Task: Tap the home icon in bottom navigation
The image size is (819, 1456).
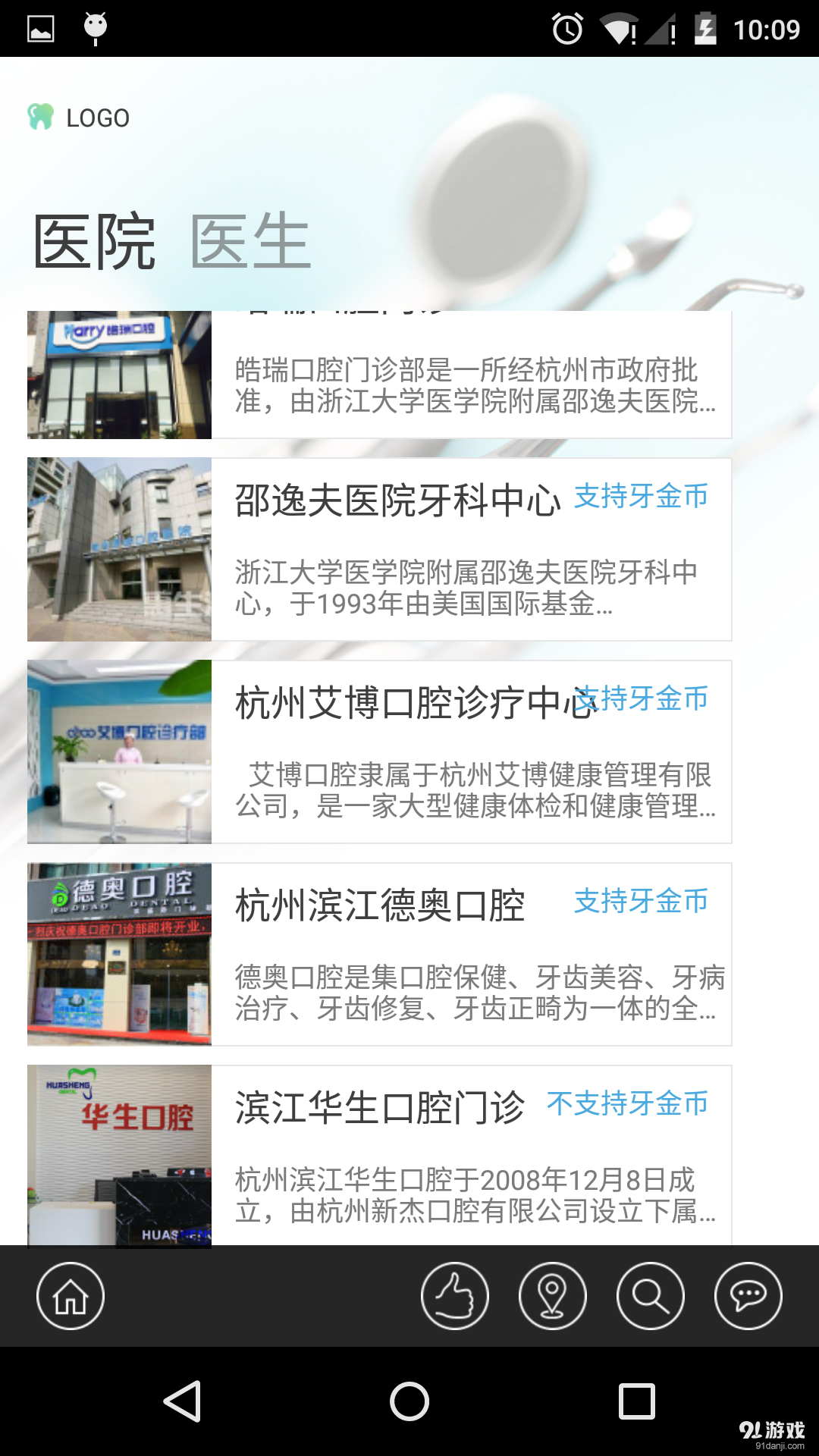Action: tap(70, 1296)
